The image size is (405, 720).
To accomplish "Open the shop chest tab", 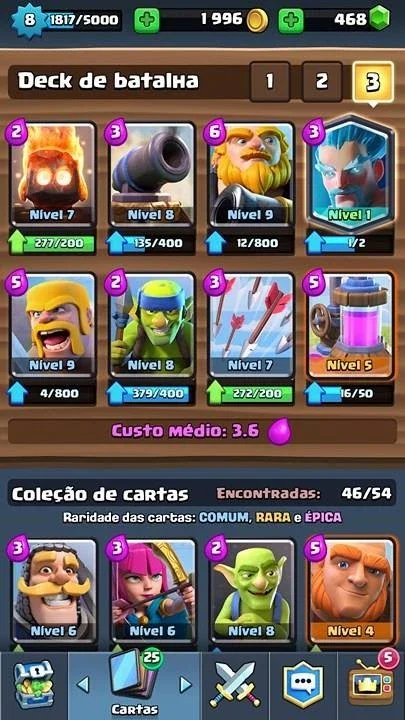I will click(x=34, y=685).
